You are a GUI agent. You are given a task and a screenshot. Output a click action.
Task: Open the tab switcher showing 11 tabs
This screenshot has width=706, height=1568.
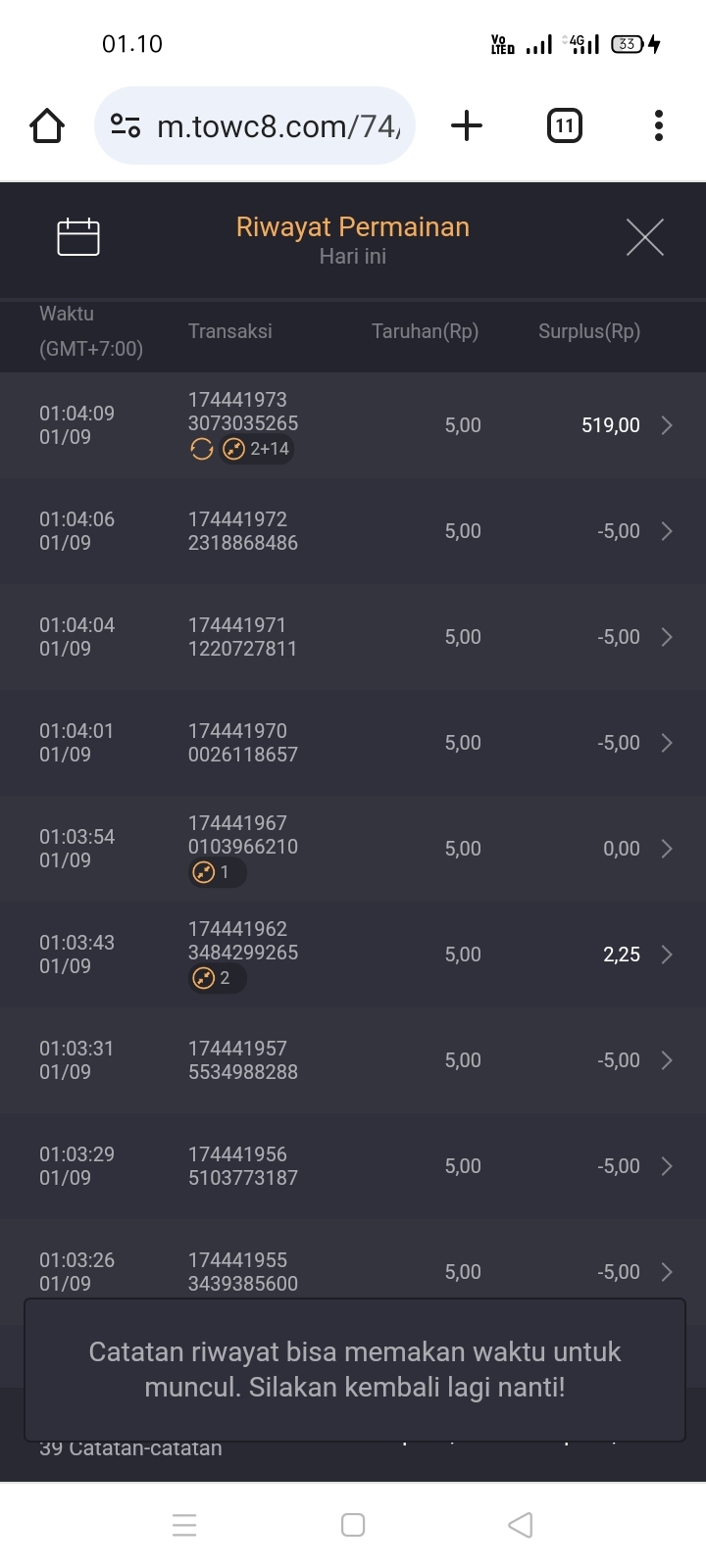coord(564,125)
